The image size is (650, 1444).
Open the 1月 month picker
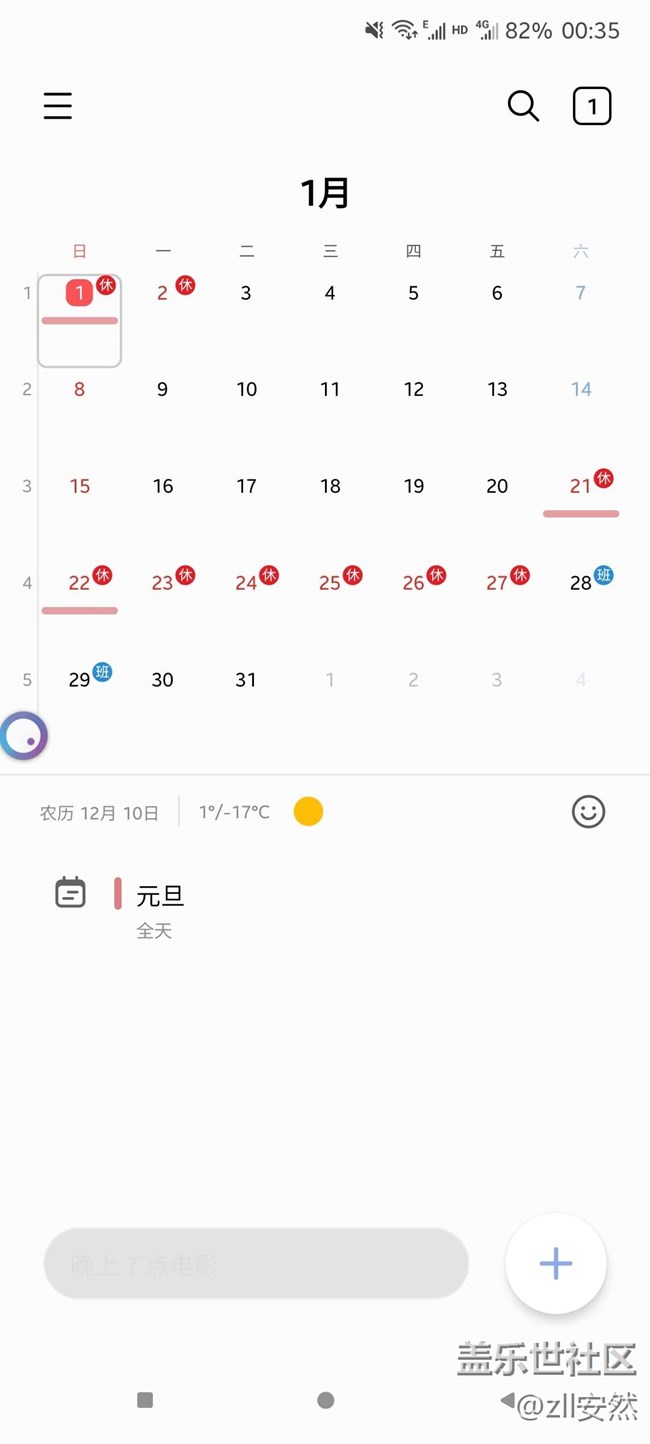325,192
